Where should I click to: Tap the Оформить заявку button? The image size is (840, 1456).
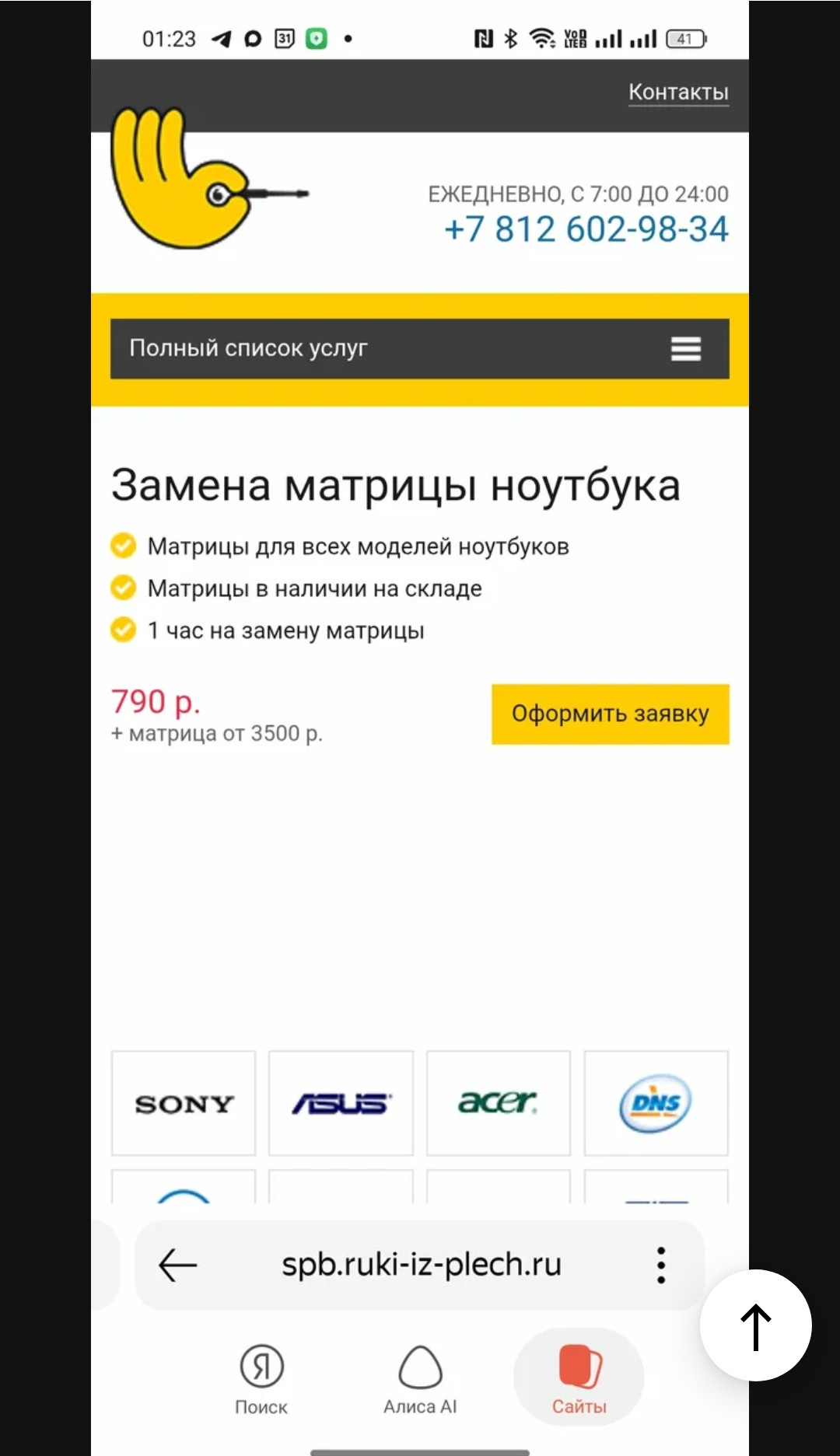(x=610, y=714)
